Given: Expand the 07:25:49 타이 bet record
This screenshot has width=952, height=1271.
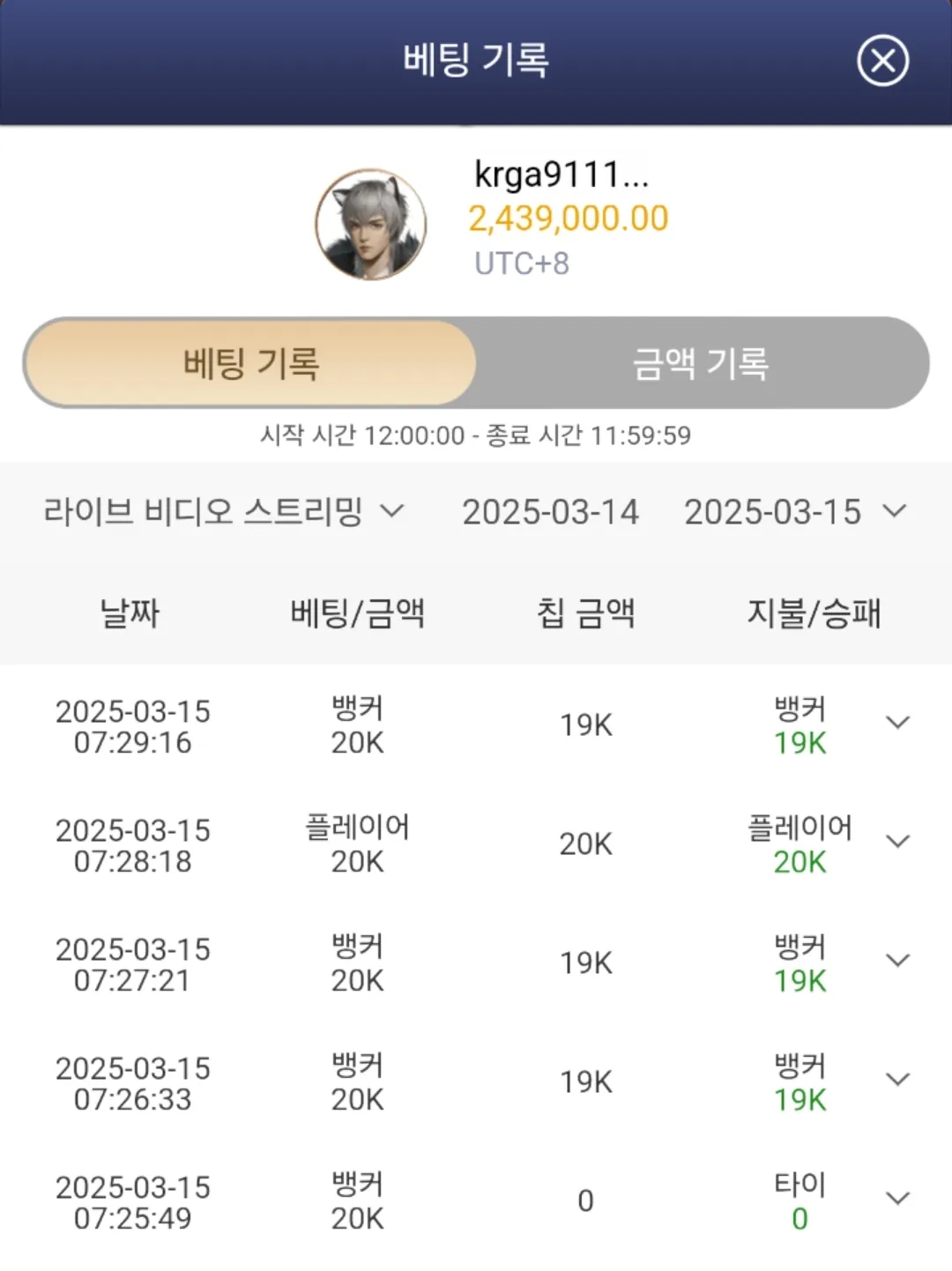Looking at the screenshot, I should click(897, 1199).
